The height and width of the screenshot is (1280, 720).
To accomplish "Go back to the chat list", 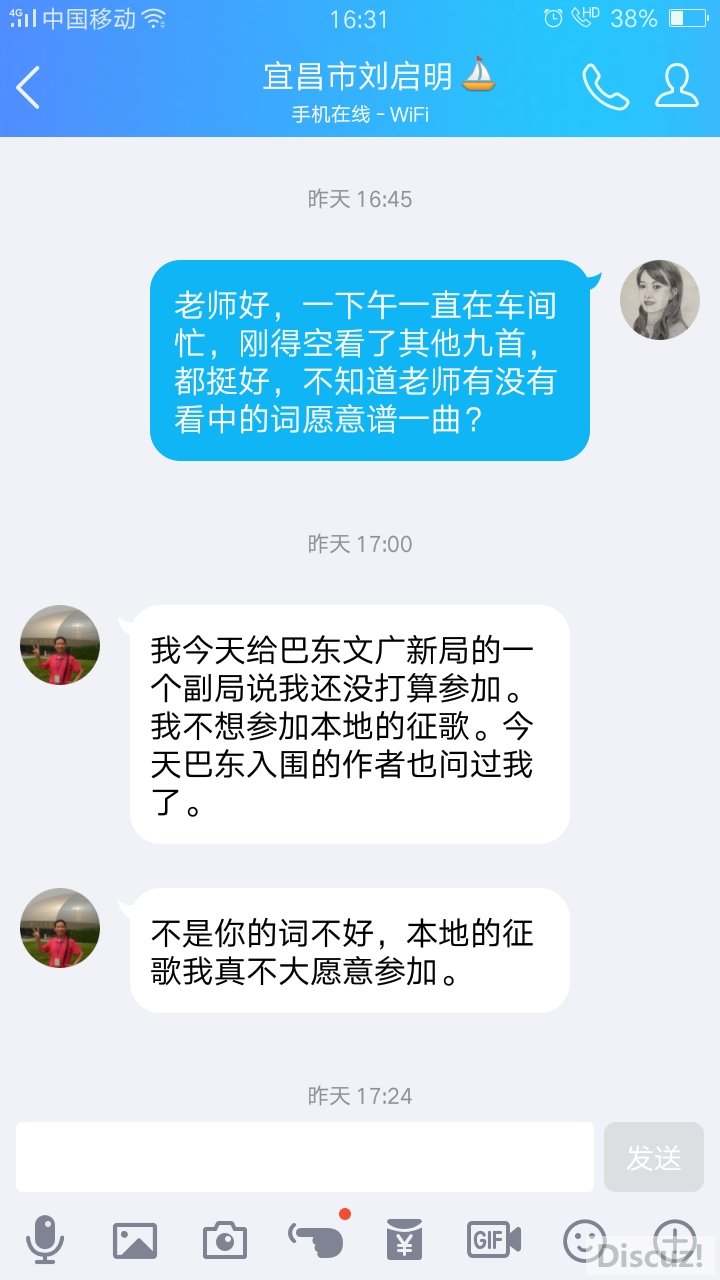I will coord(29,88).
